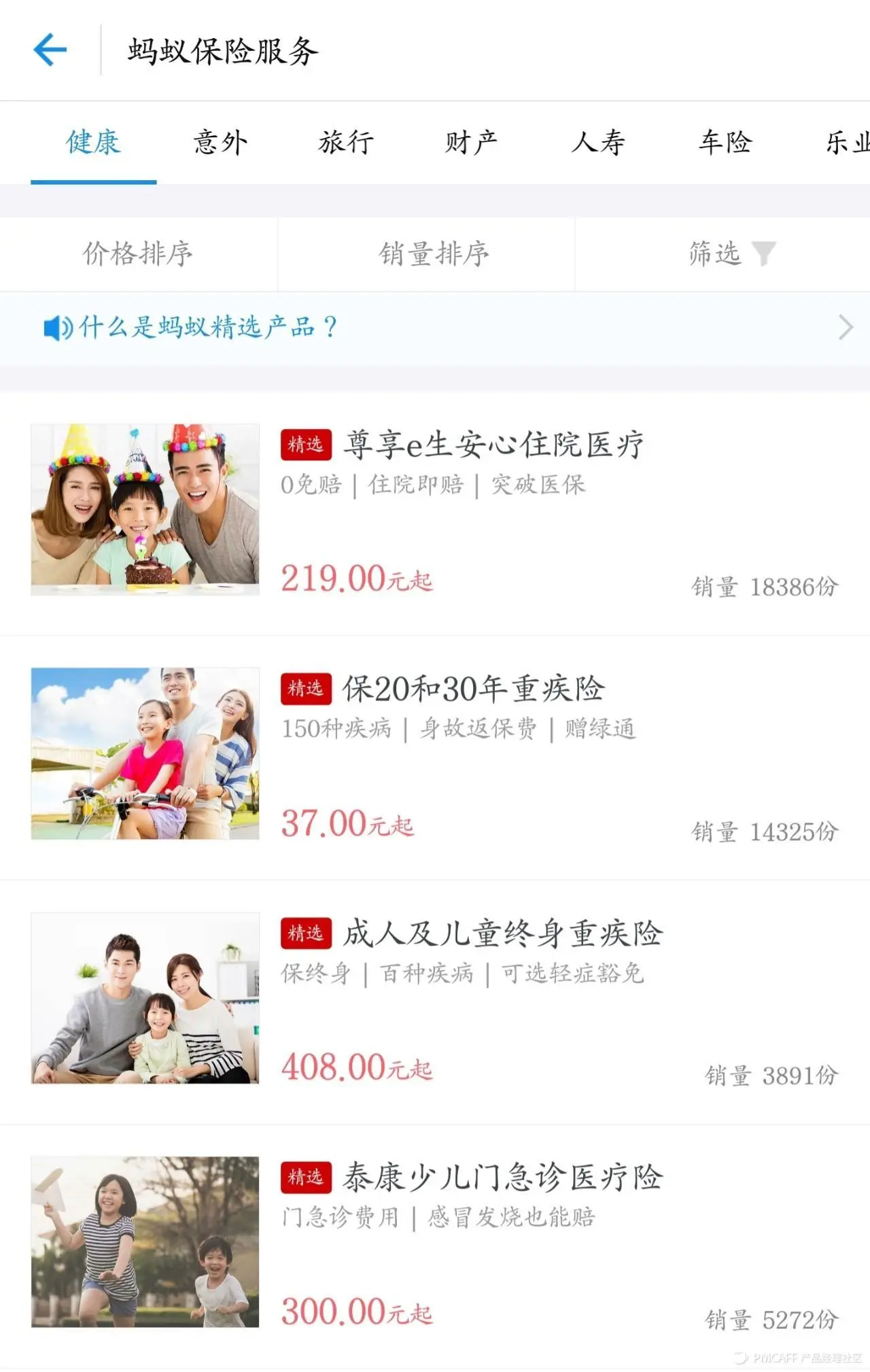
Task: Tap the blue back arrow
Action: click(x=50, y=50)
